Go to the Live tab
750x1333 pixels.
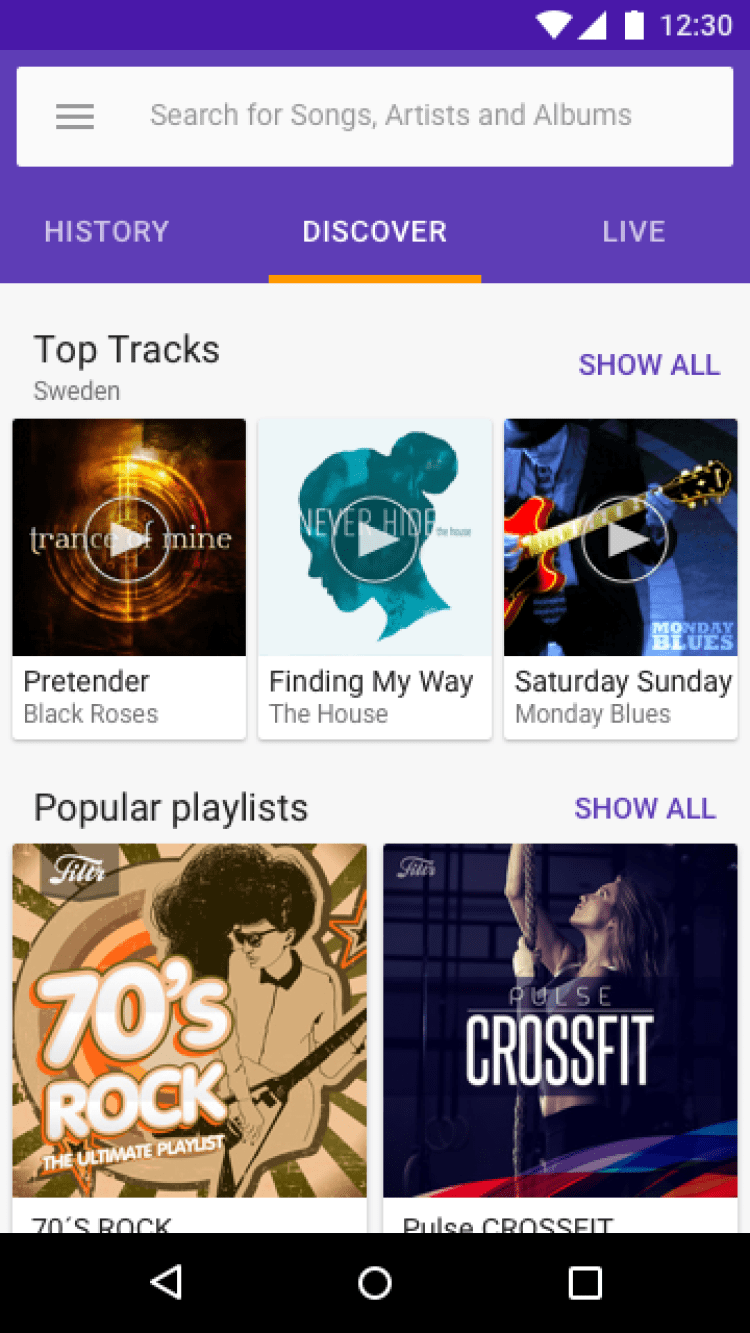point(633,232)
